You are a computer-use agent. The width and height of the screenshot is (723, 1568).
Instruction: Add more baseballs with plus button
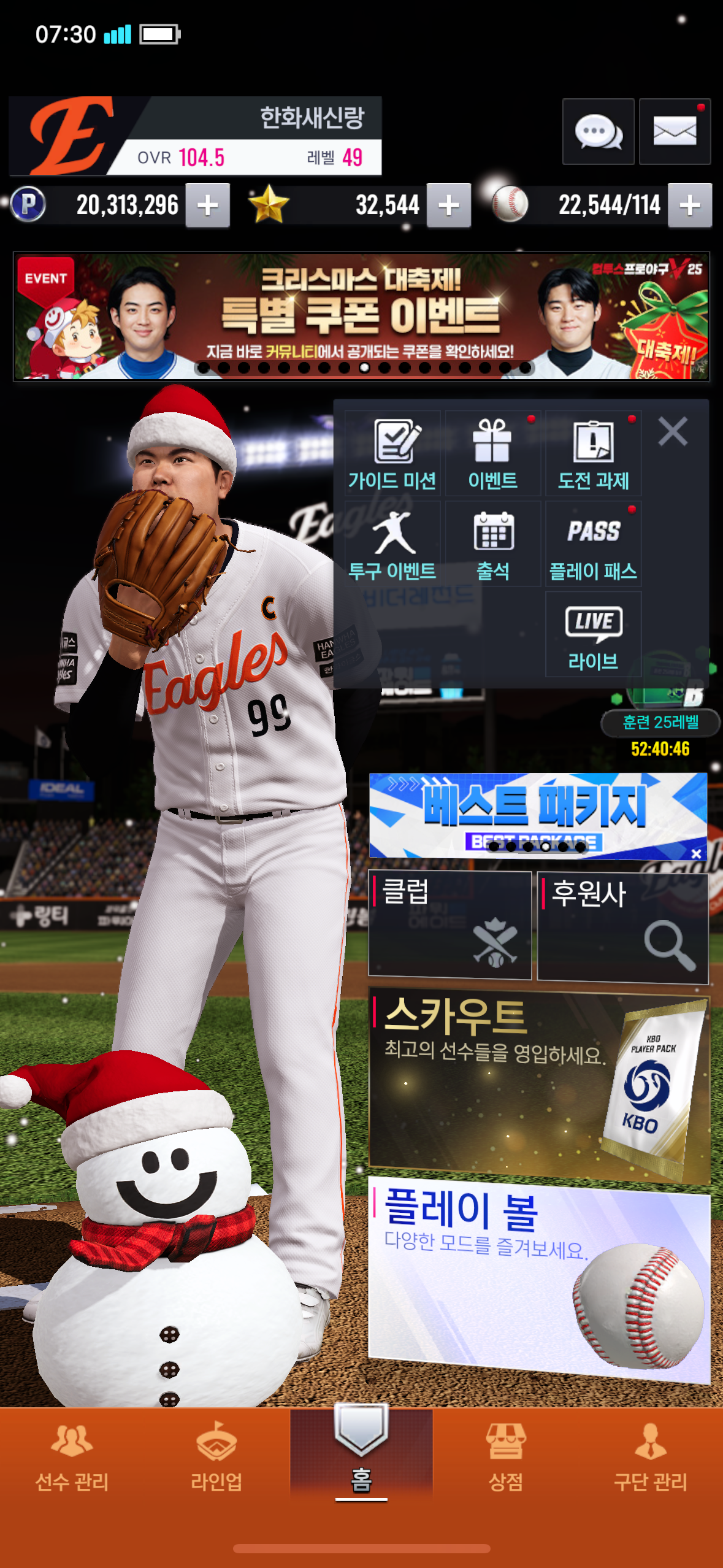coord(690,206)
